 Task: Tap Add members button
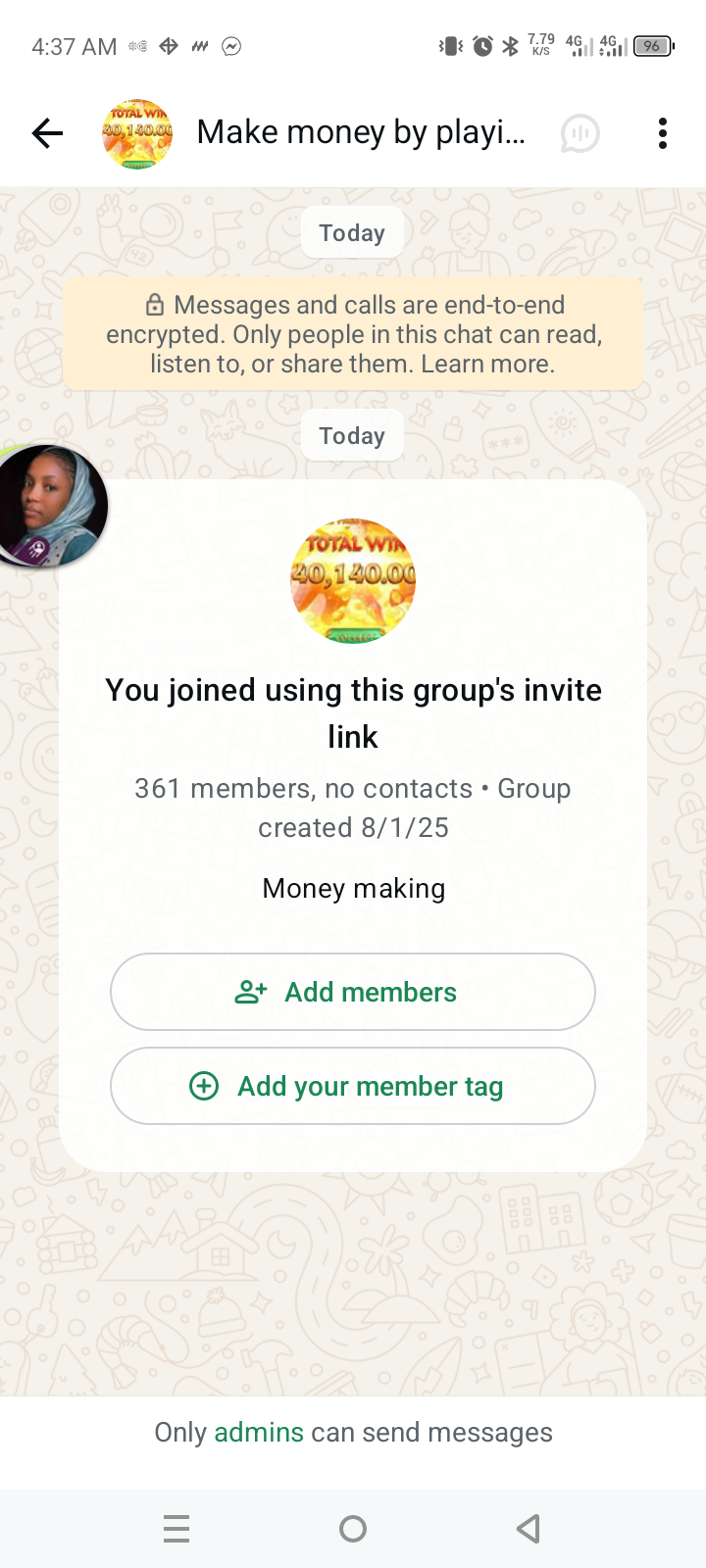click(x=353, y=992)
